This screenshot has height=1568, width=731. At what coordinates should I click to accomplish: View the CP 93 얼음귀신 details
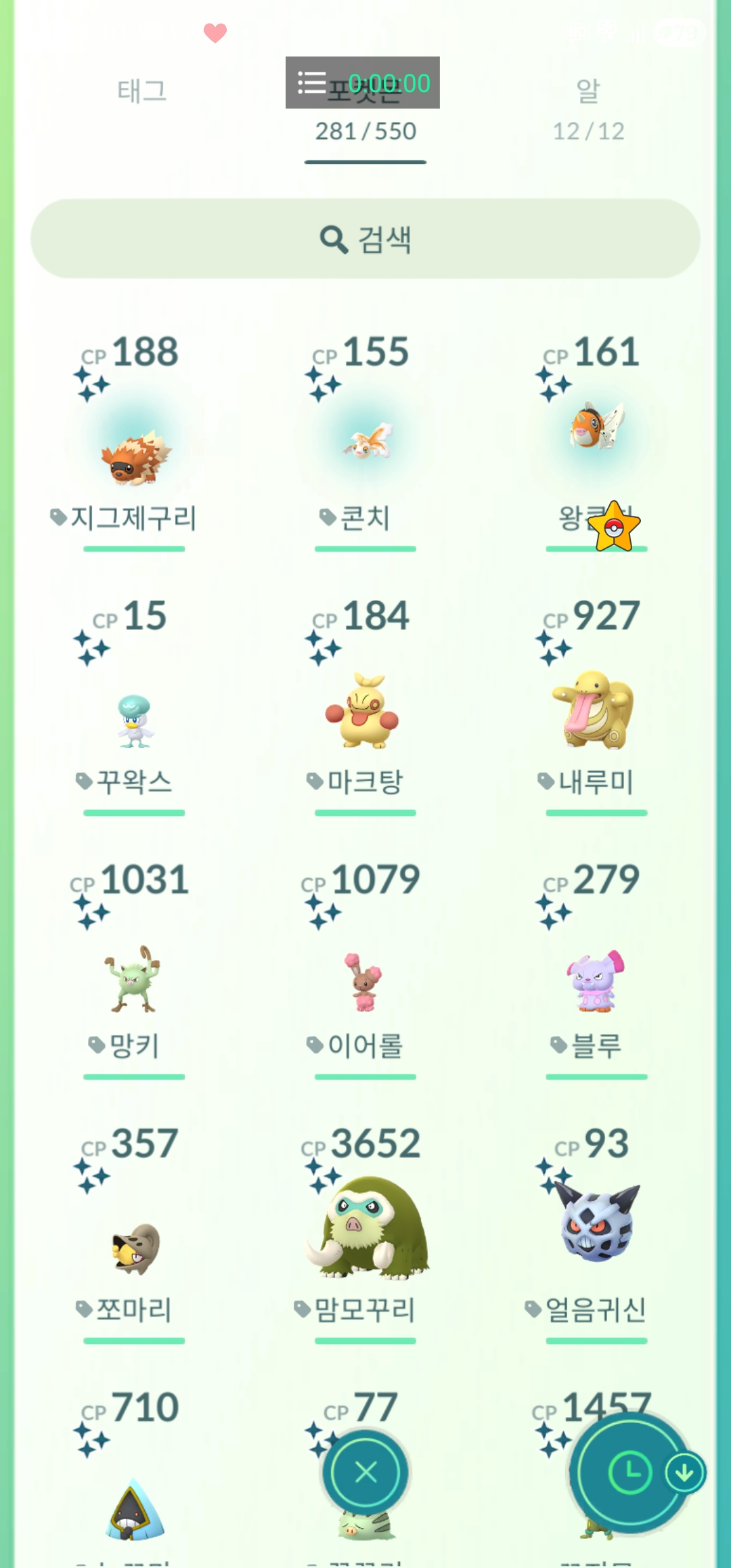click(596, 1225)
